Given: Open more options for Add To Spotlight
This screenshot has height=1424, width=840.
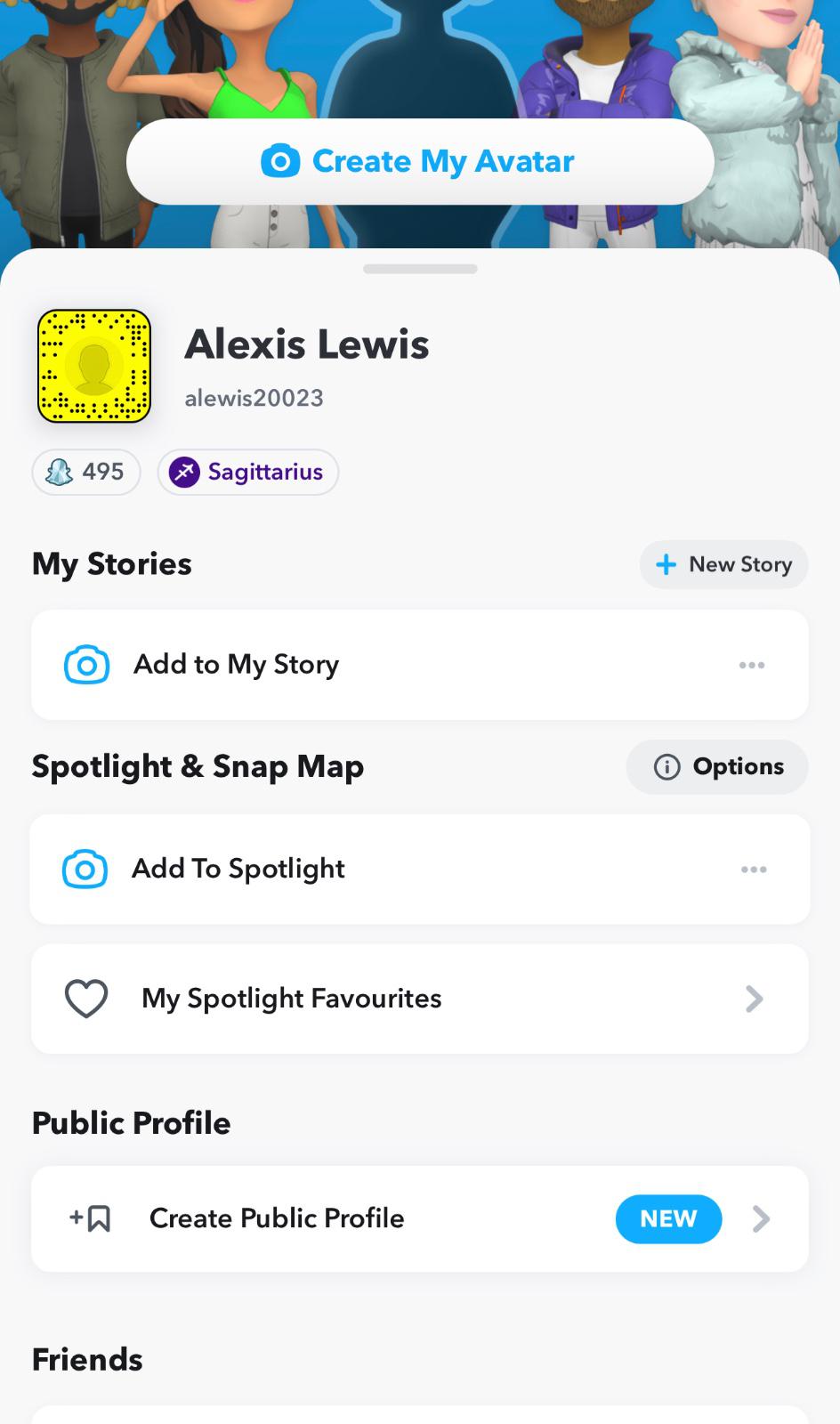Looking at the screenshot, I should [754, 870].
